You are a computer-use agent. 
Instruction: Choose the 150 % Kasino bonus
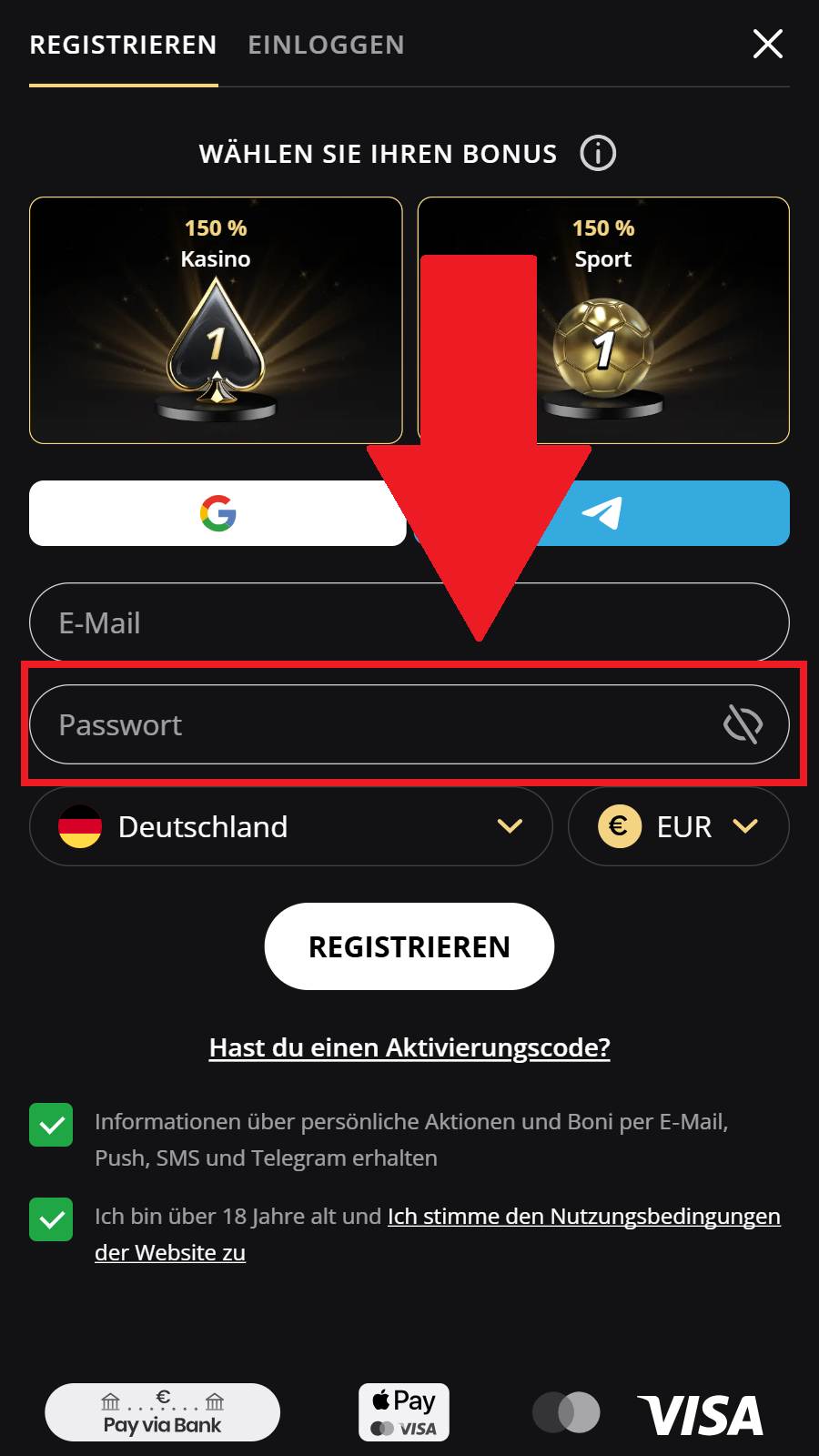216,320
